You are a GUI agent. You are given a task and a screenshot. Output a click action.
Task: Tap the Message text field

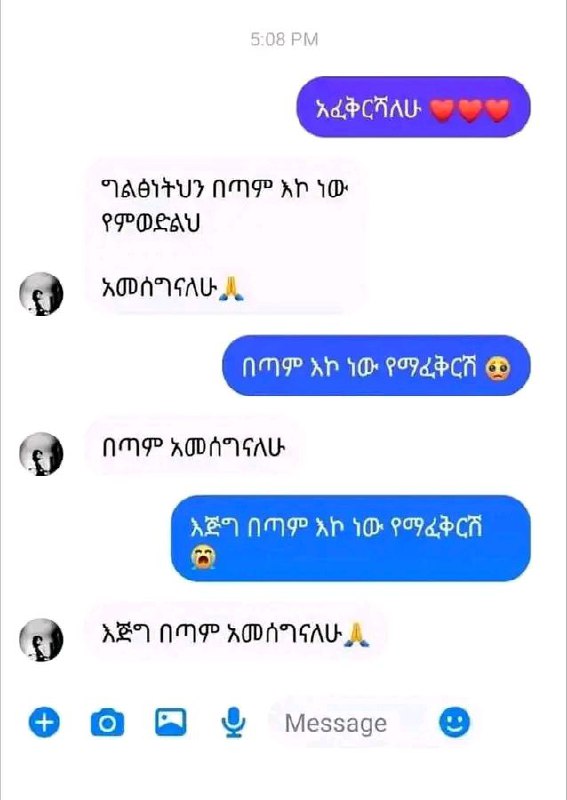point(346,723)
